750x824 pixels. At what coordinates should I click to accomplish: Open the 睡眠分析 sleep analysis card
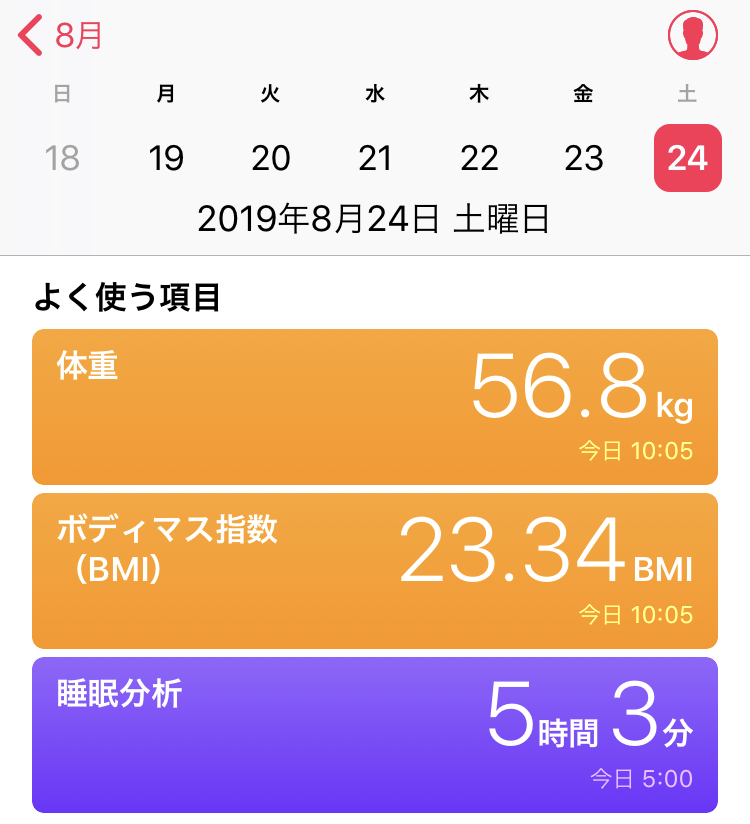point(375,735)
